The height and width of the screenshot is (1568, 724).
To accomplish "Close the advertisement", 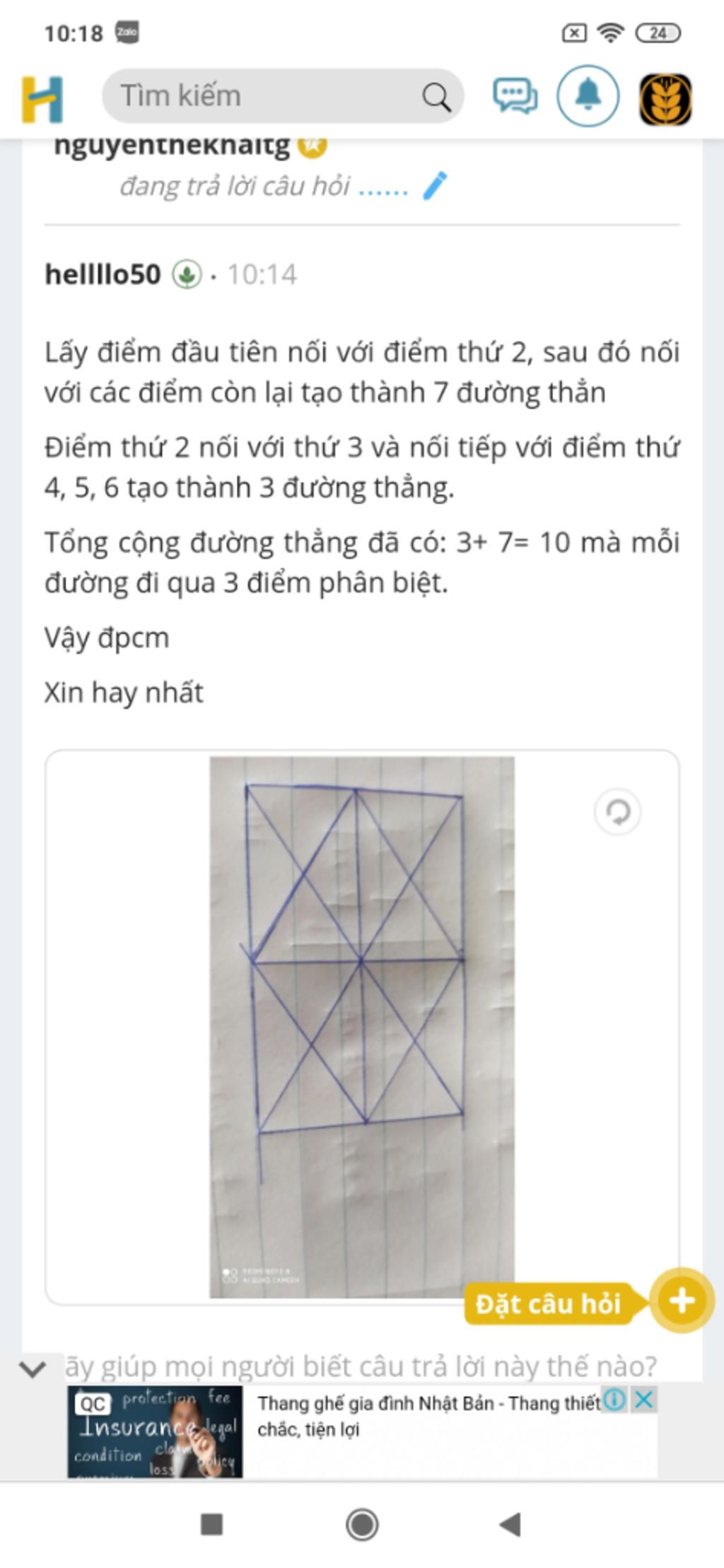I will coord(643,1399).
